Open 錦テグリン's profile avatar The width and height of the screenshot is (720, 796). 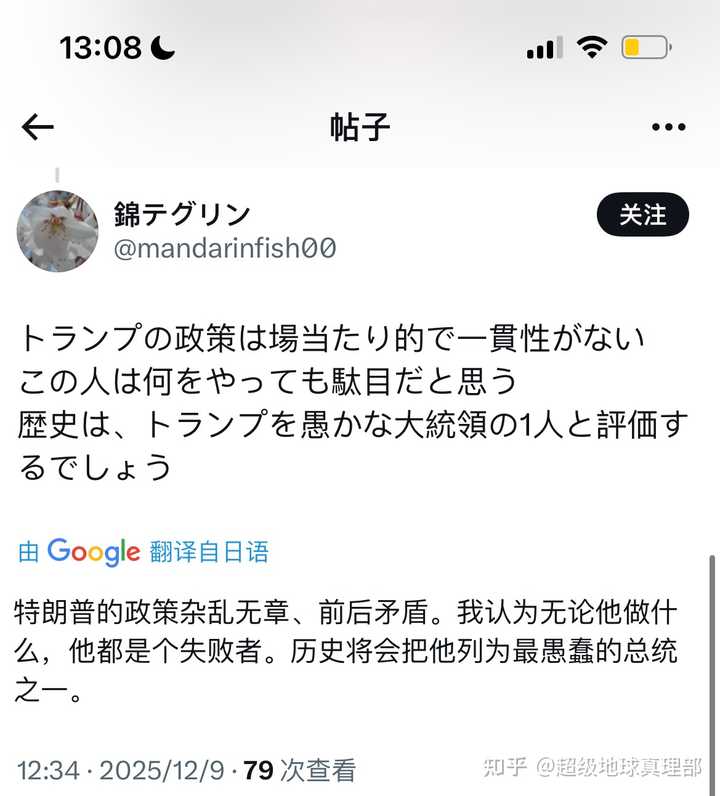[58, 231]
